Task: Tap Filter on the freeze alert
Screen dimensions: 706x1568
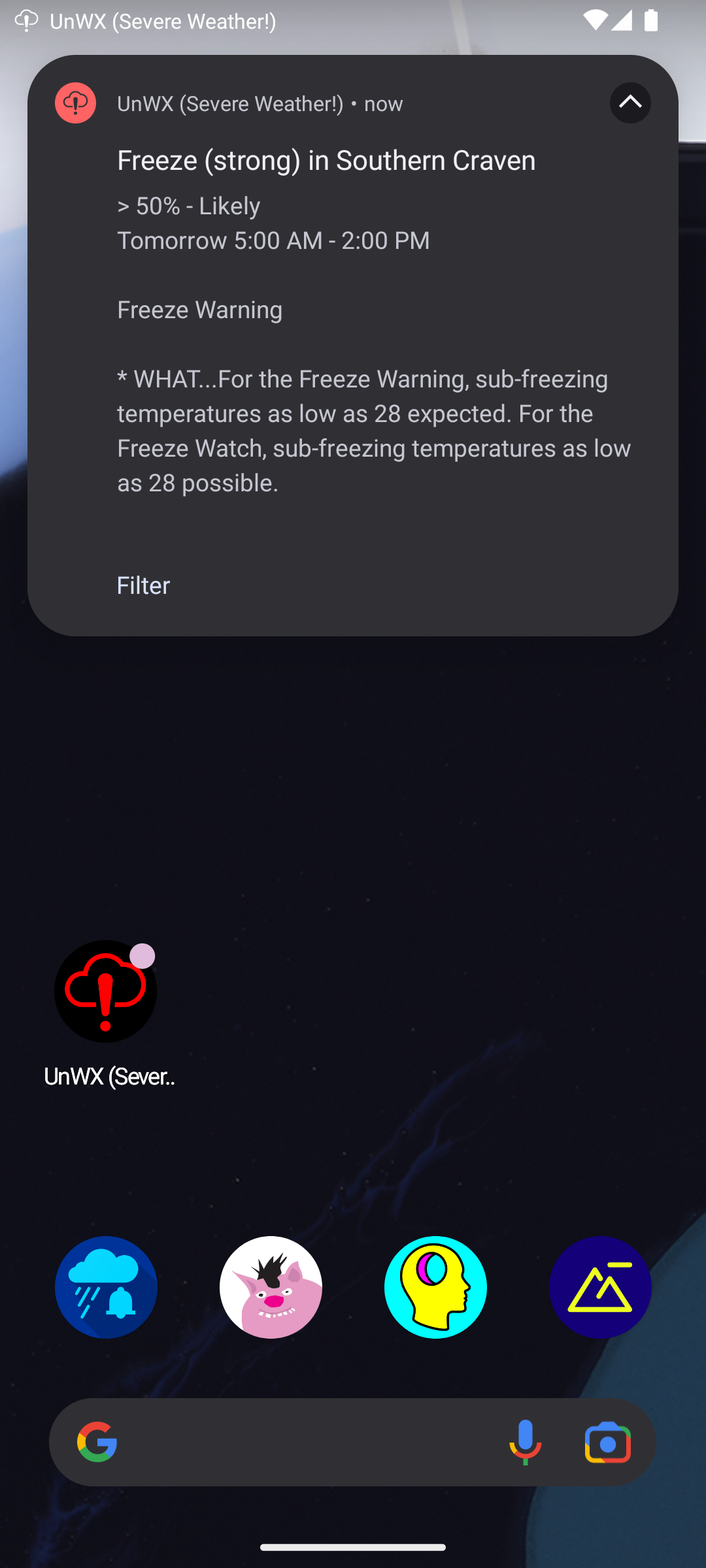Action: point(143,585)
